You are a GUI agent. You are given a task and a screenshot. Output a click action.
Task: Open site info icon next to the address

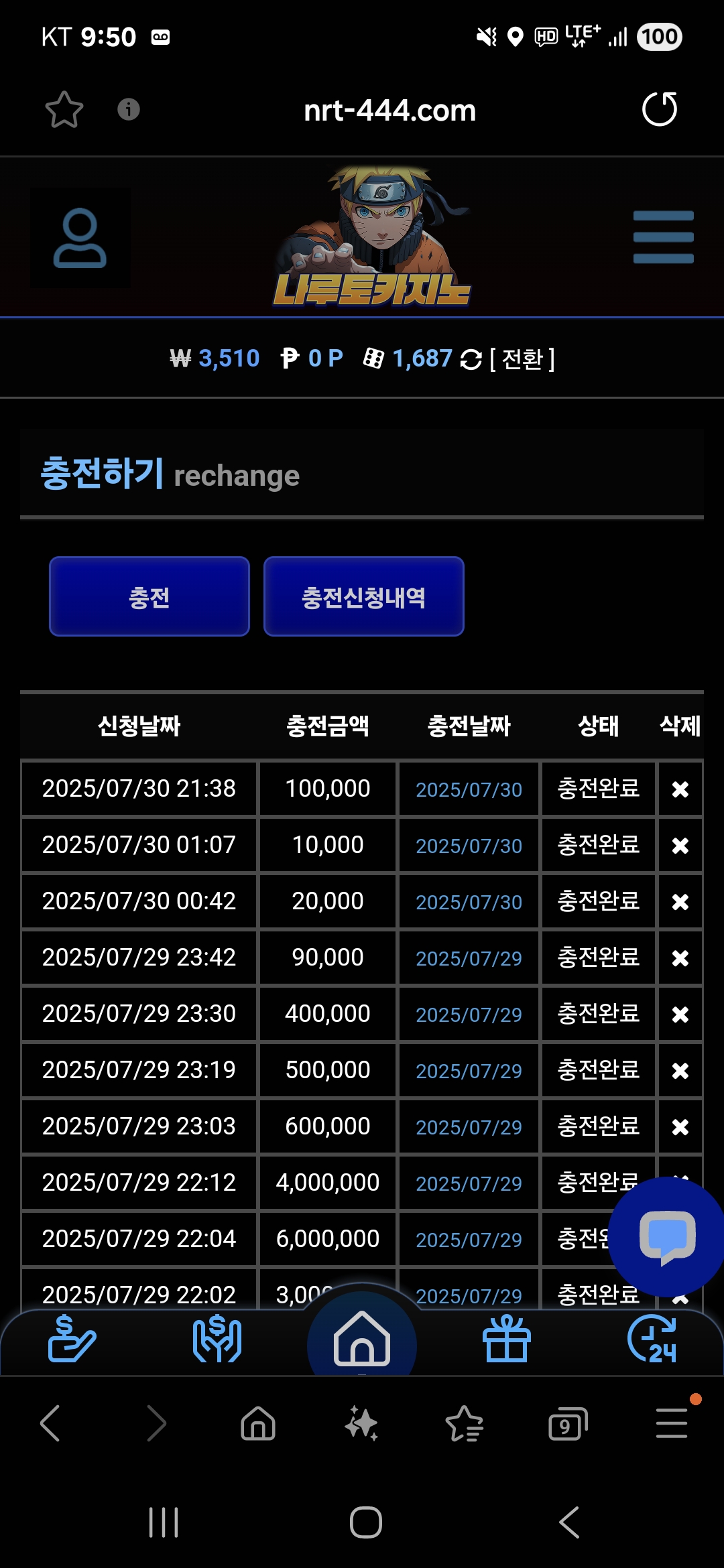tap(129, 109)
